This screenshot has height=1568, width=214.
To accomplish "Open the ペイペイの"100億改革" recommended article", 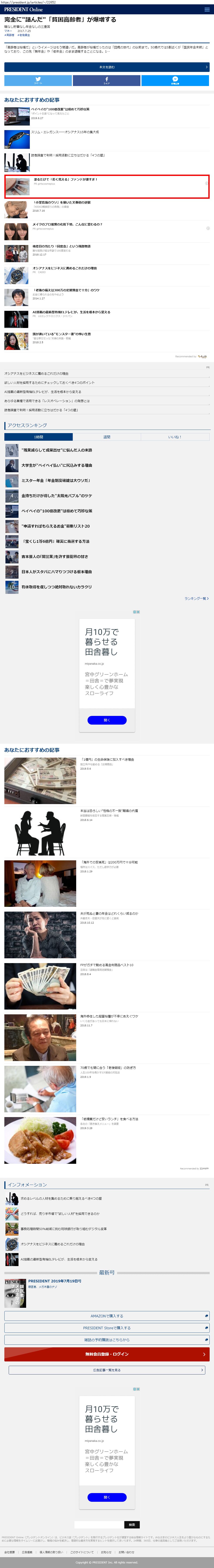I will point(60,109).
